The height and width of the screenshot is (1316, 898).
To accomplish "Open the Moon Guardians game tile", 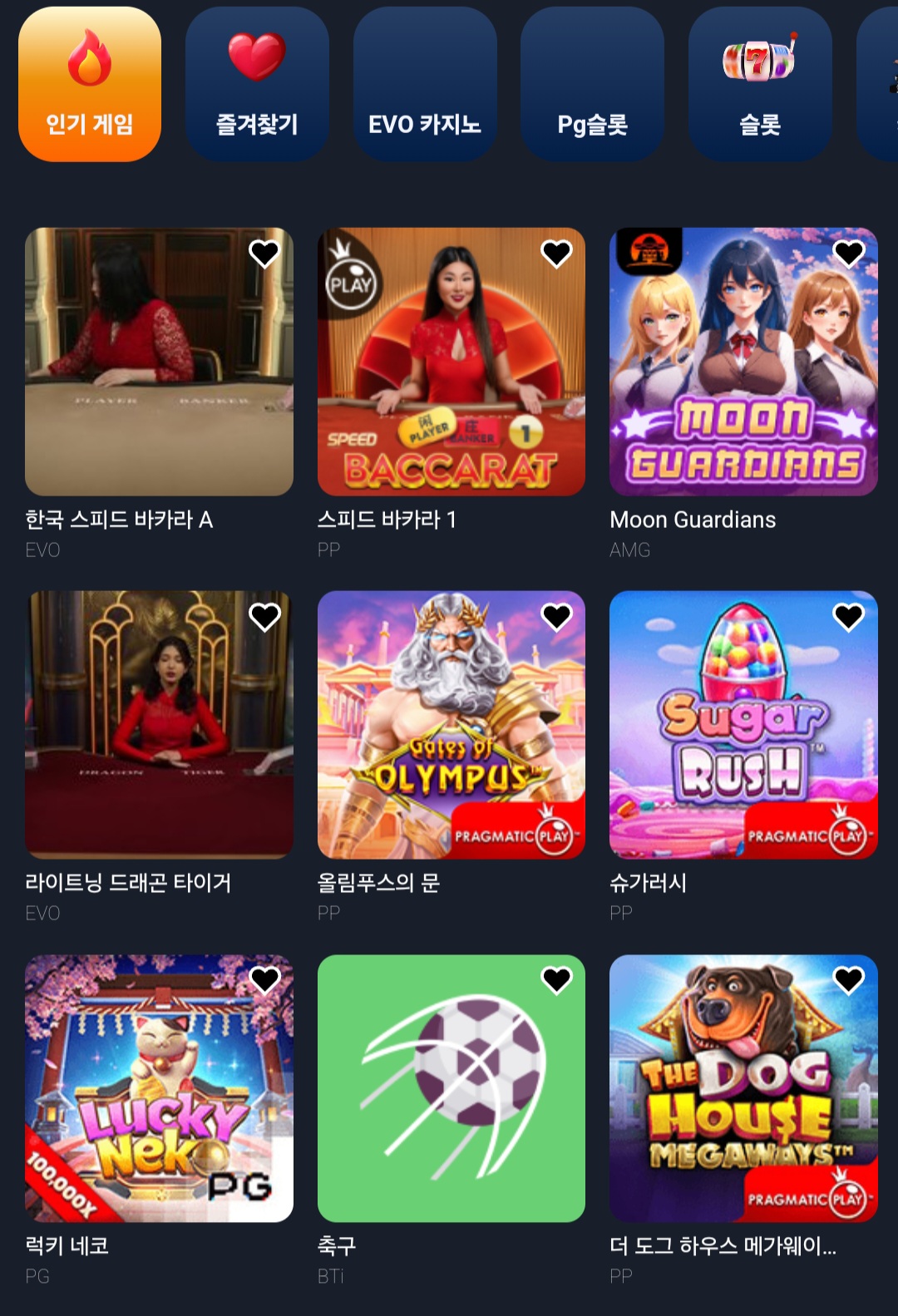I will pos(743,362).
